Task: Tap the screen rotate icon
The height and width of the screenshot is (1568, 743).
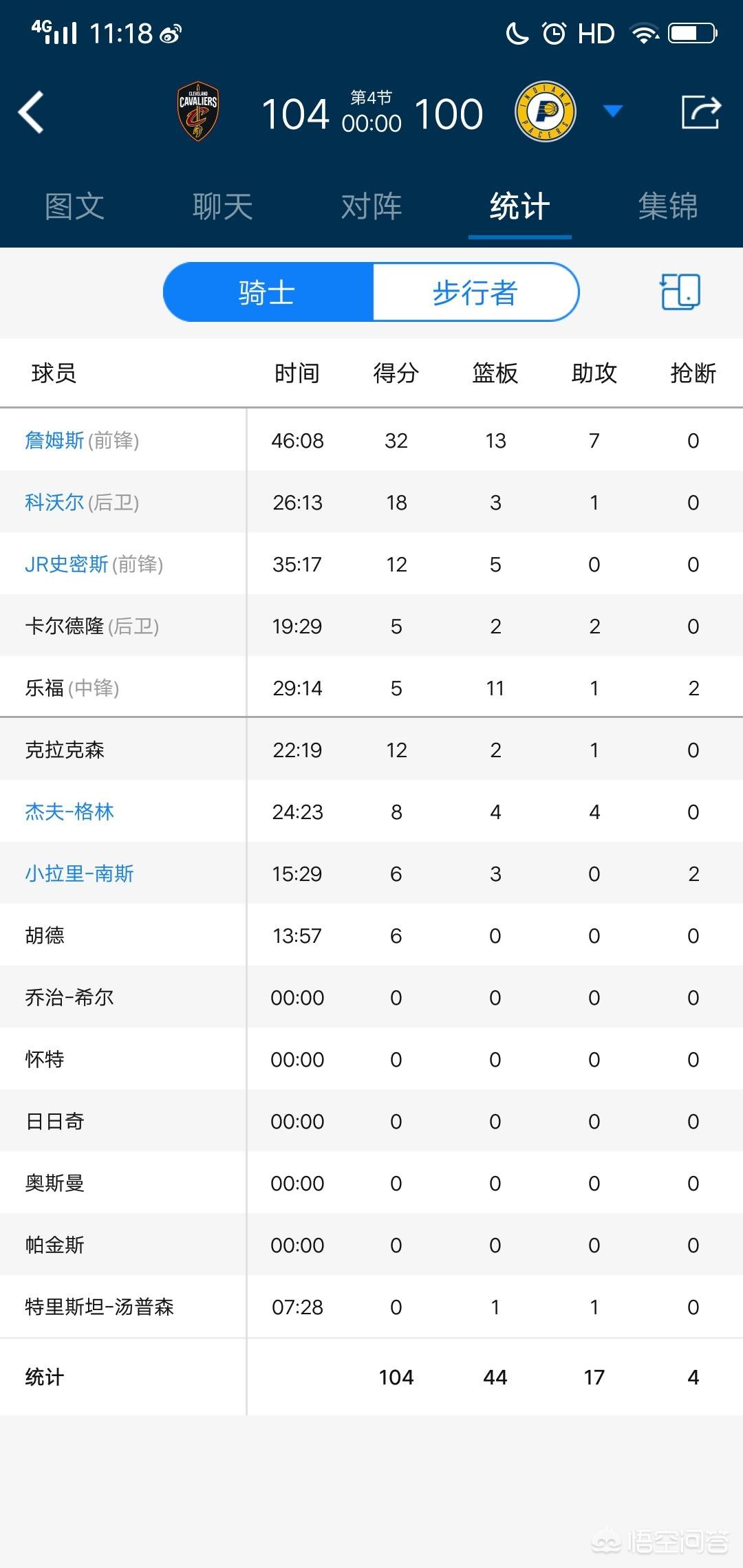Action: (680, 292)
